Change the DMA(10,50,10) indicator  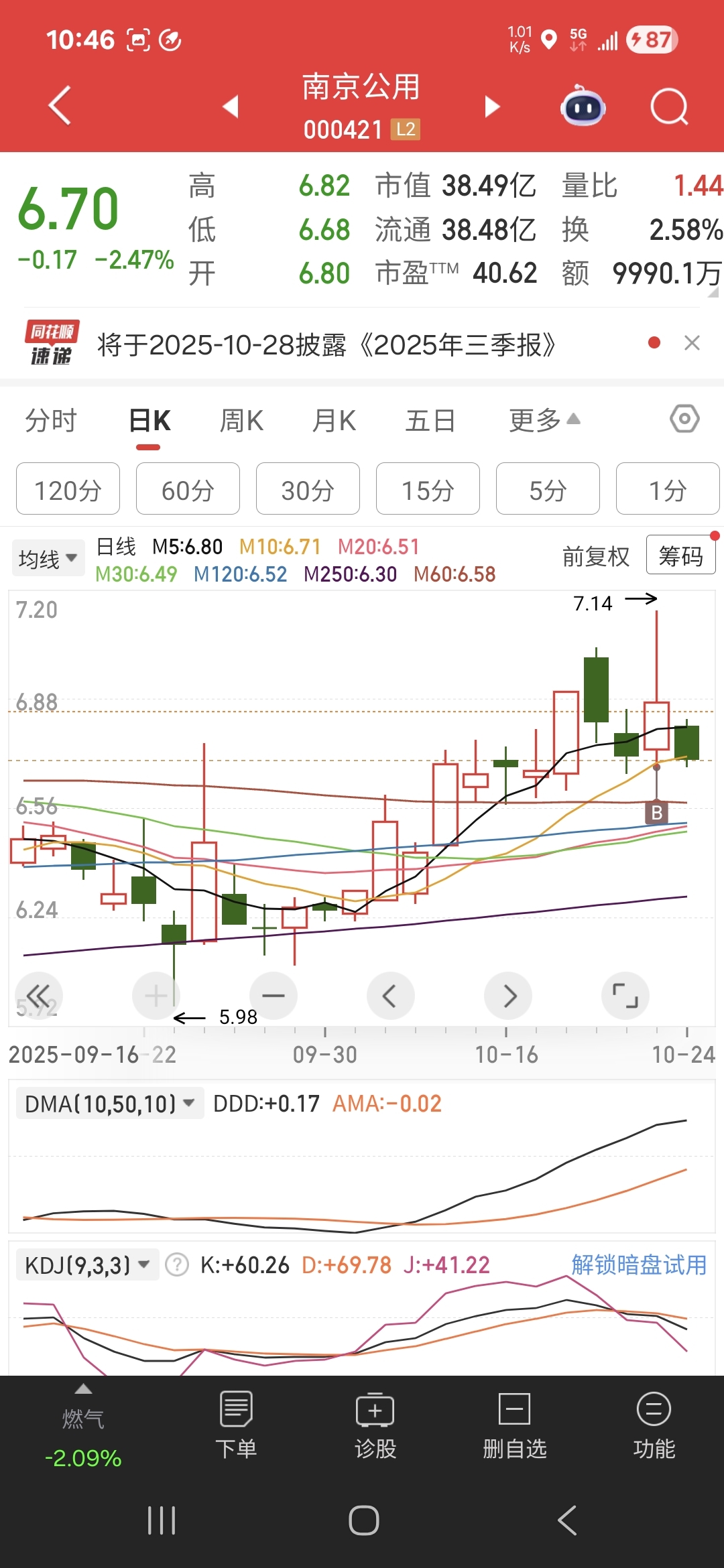click(109, 1104)
